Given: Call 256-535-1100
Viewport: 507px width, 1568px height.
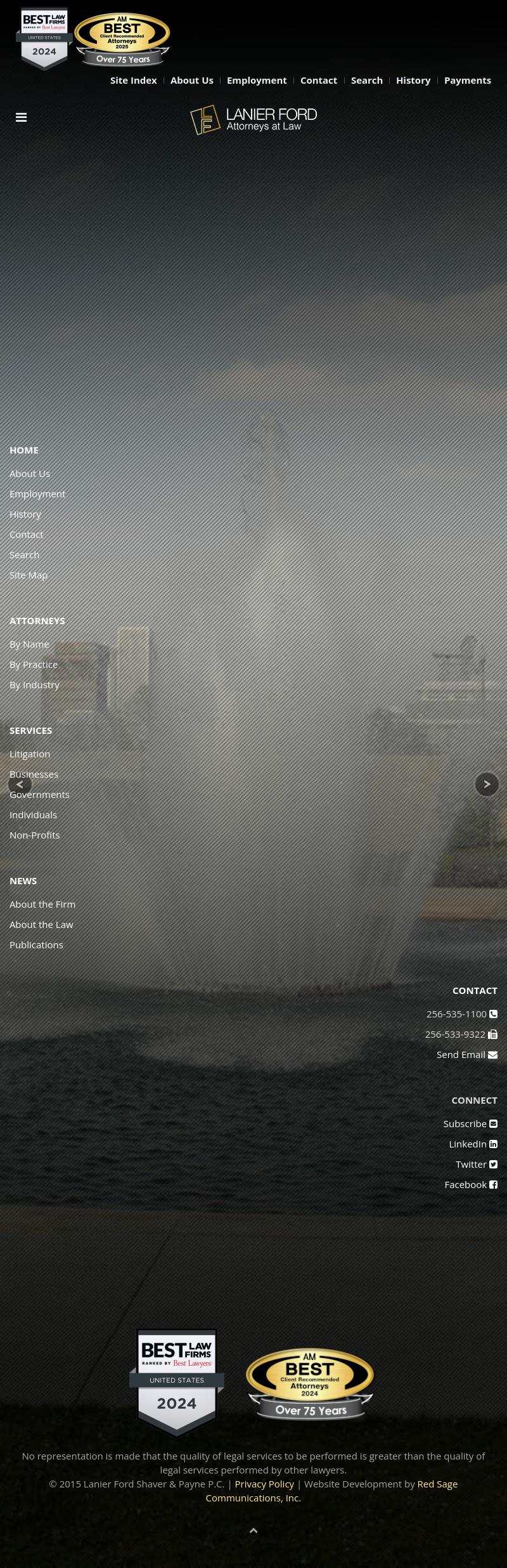Looking at the screenshot, I should tap(456, 1014).
